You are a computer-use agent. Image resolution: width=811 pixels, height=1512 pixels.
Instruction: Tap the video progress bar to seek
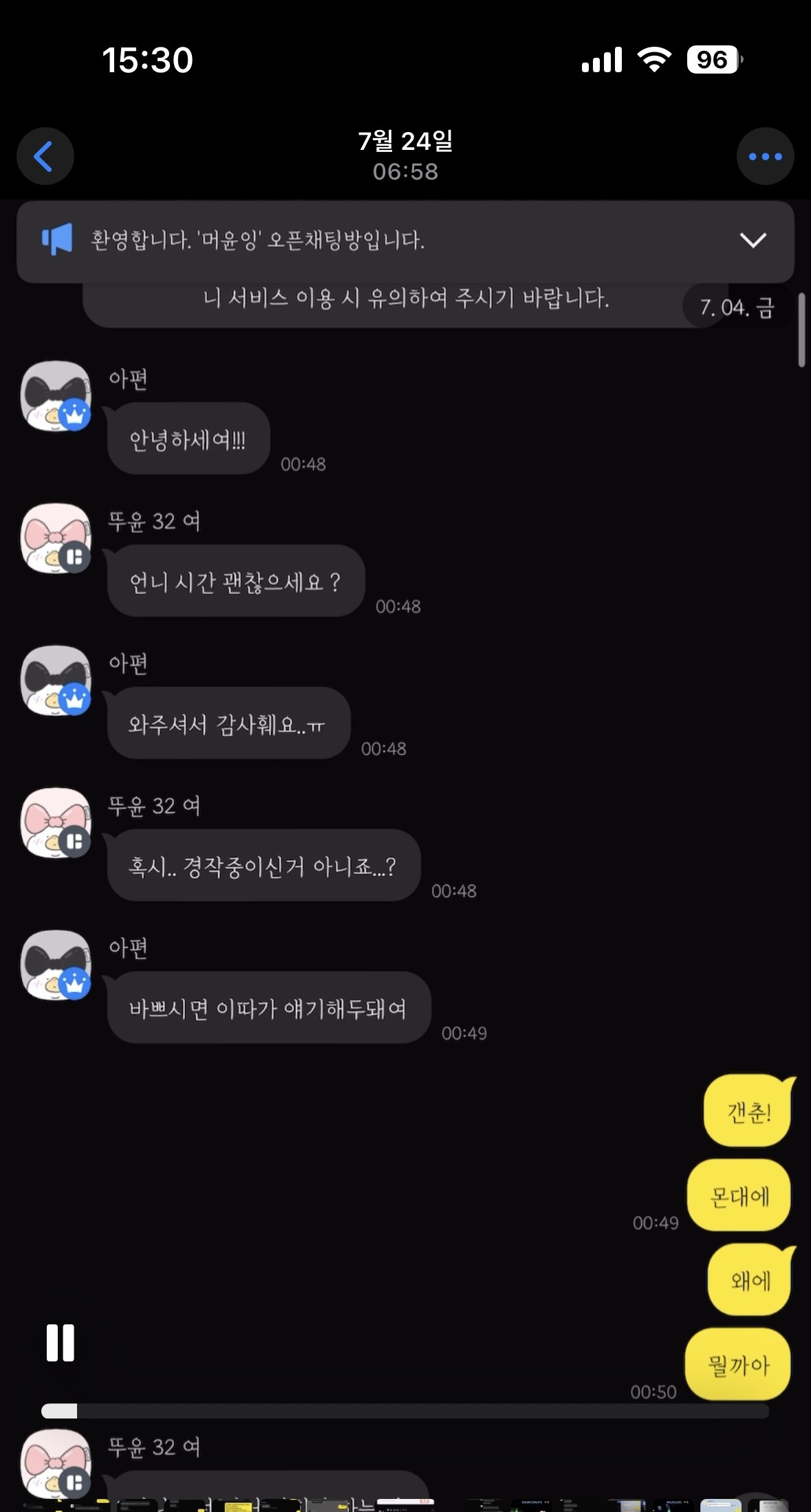(404, 1411)
